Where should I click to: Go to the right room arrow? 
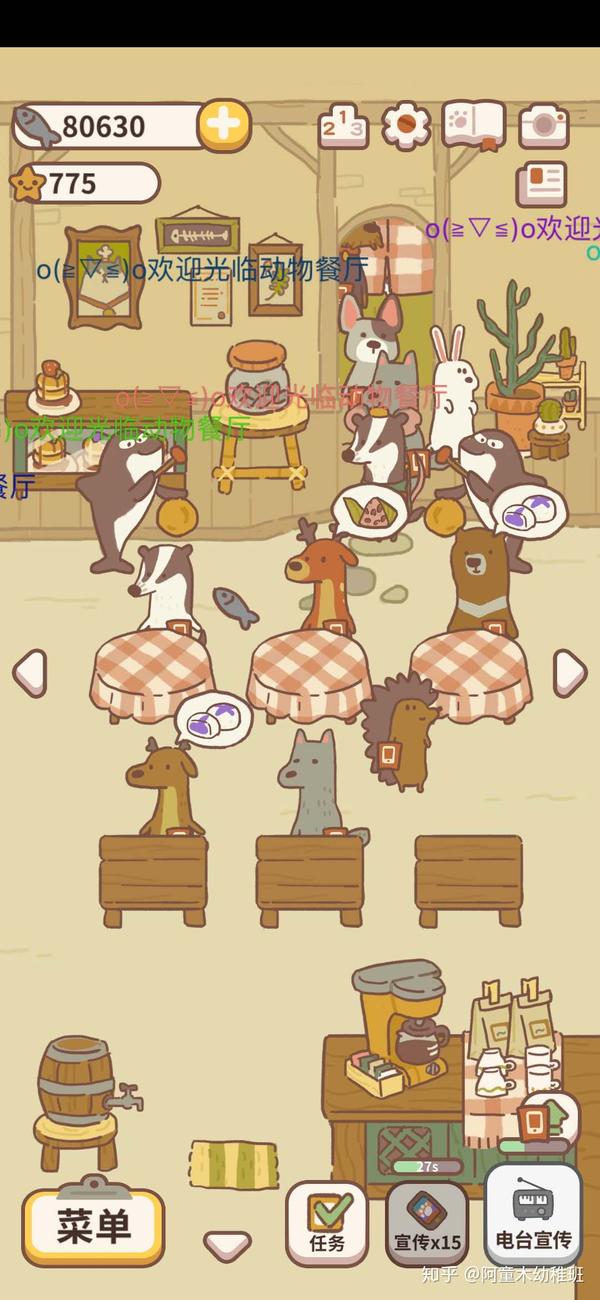pyautogui.click(x=570, y=672)
